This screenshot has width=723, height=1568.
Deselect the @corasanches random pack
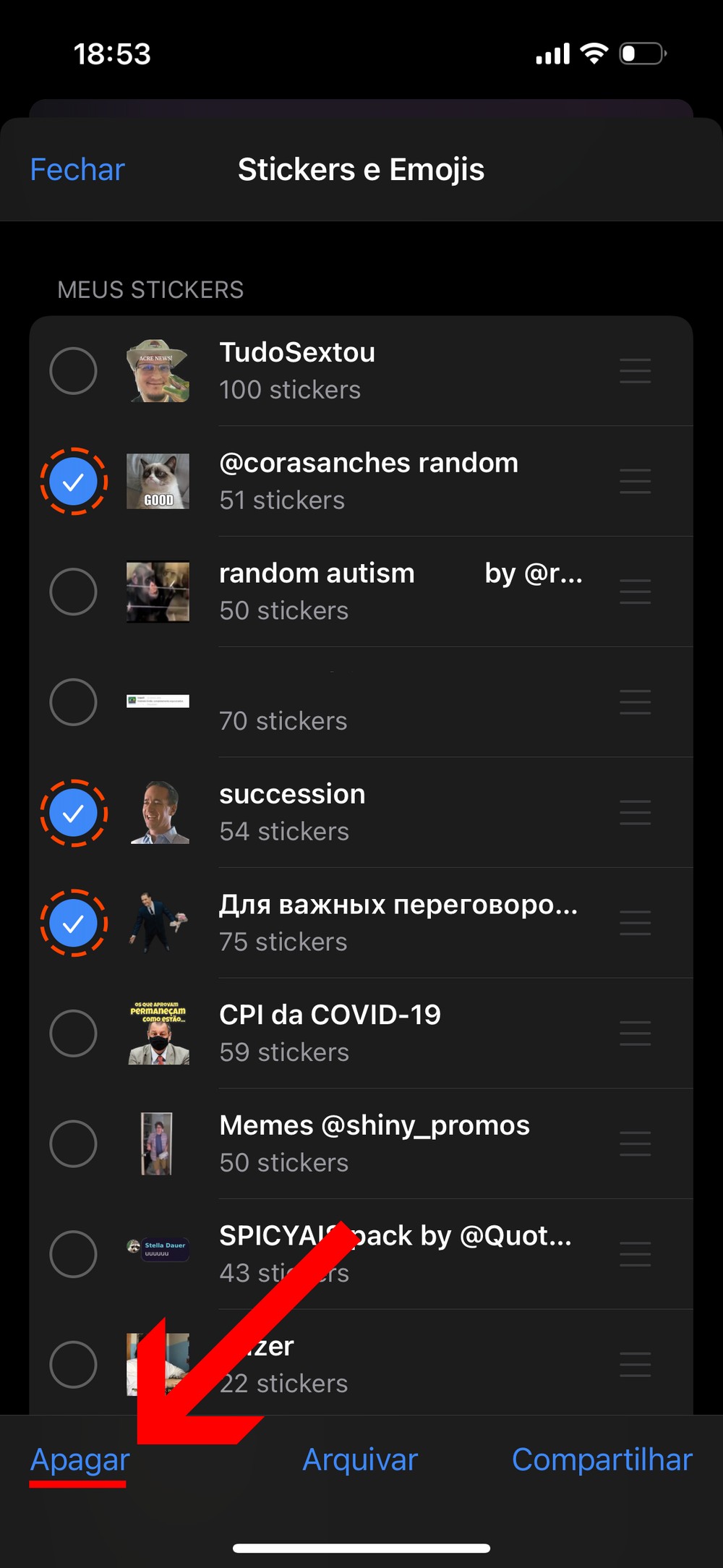tap(73, 482)
